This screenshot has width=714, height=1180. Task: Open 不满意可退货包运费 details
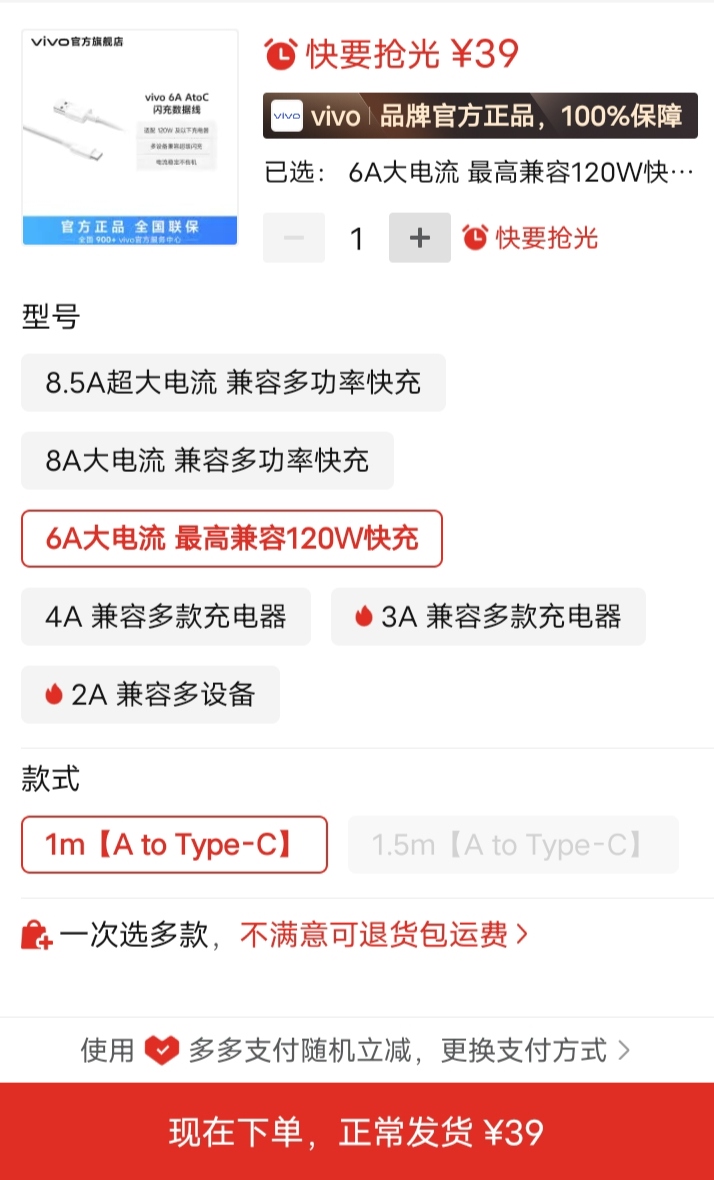coord(384,935)
